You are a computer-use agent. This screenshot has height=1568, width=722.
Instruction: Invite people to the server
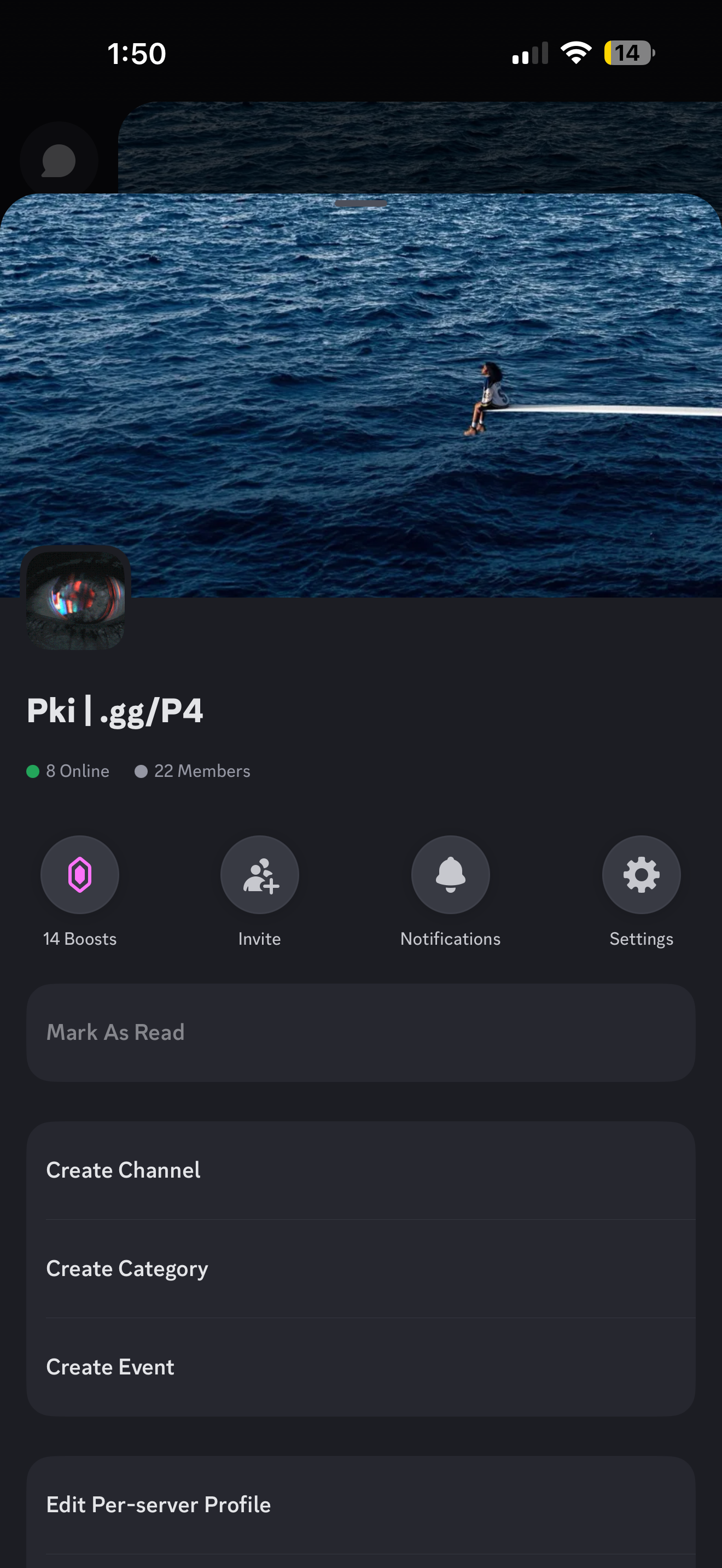pyautogui.click(x=259, y=874)
